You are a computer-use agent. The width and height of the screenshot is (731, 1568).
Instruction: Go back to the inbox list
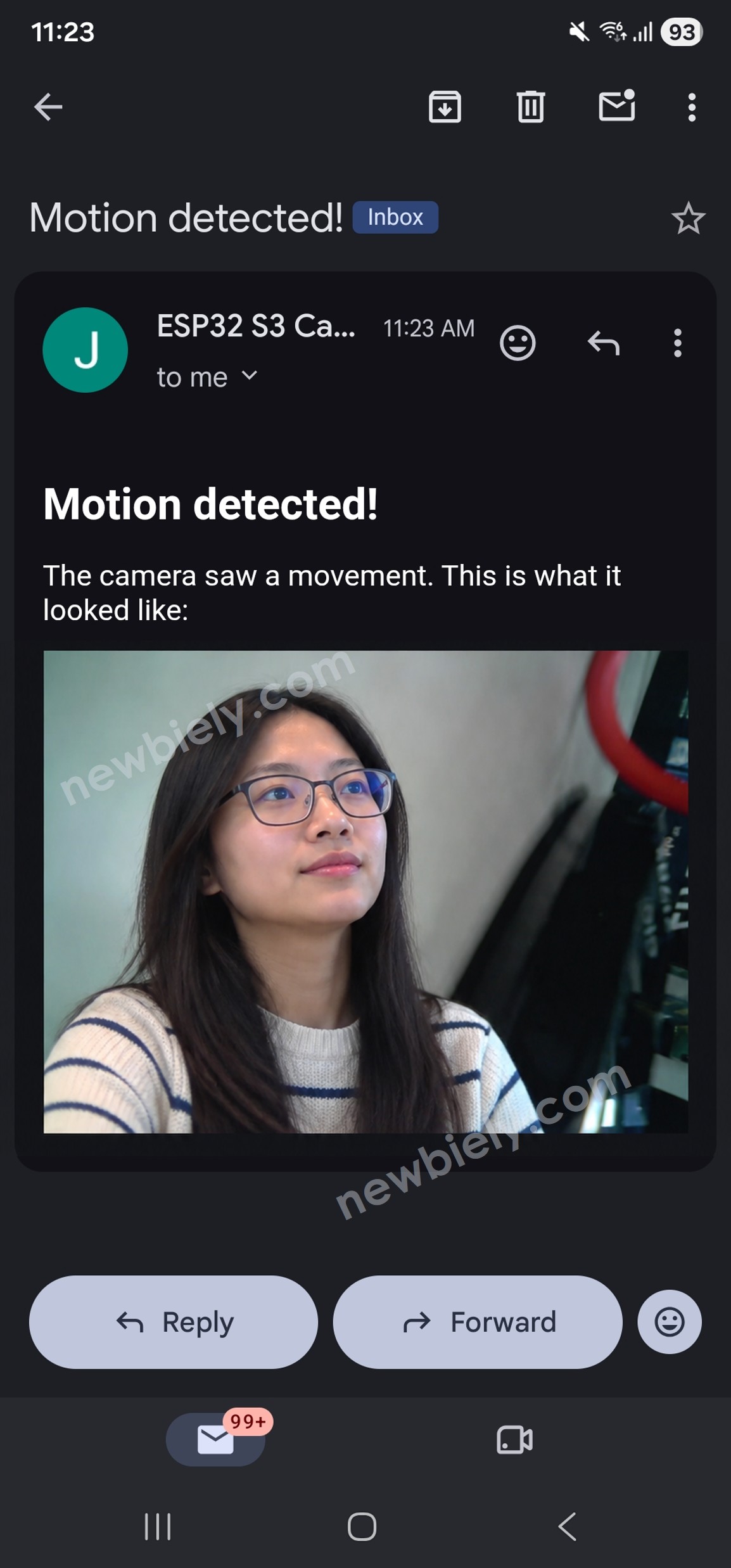[x=48, y=106]
